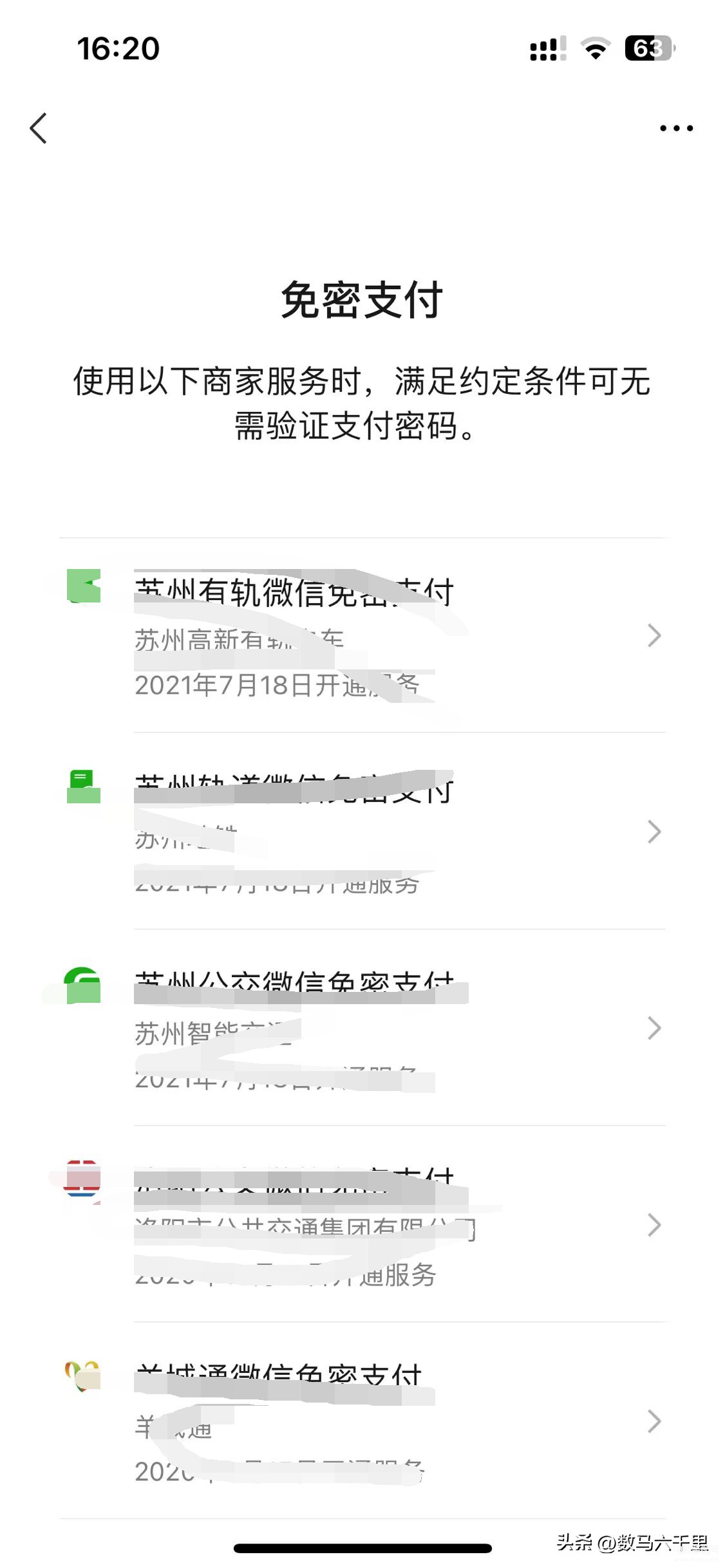Open 洛阳市公共交通集团有限公司 payment row
Viewport: 725px width, 1568px height.
coord(362,1224)
